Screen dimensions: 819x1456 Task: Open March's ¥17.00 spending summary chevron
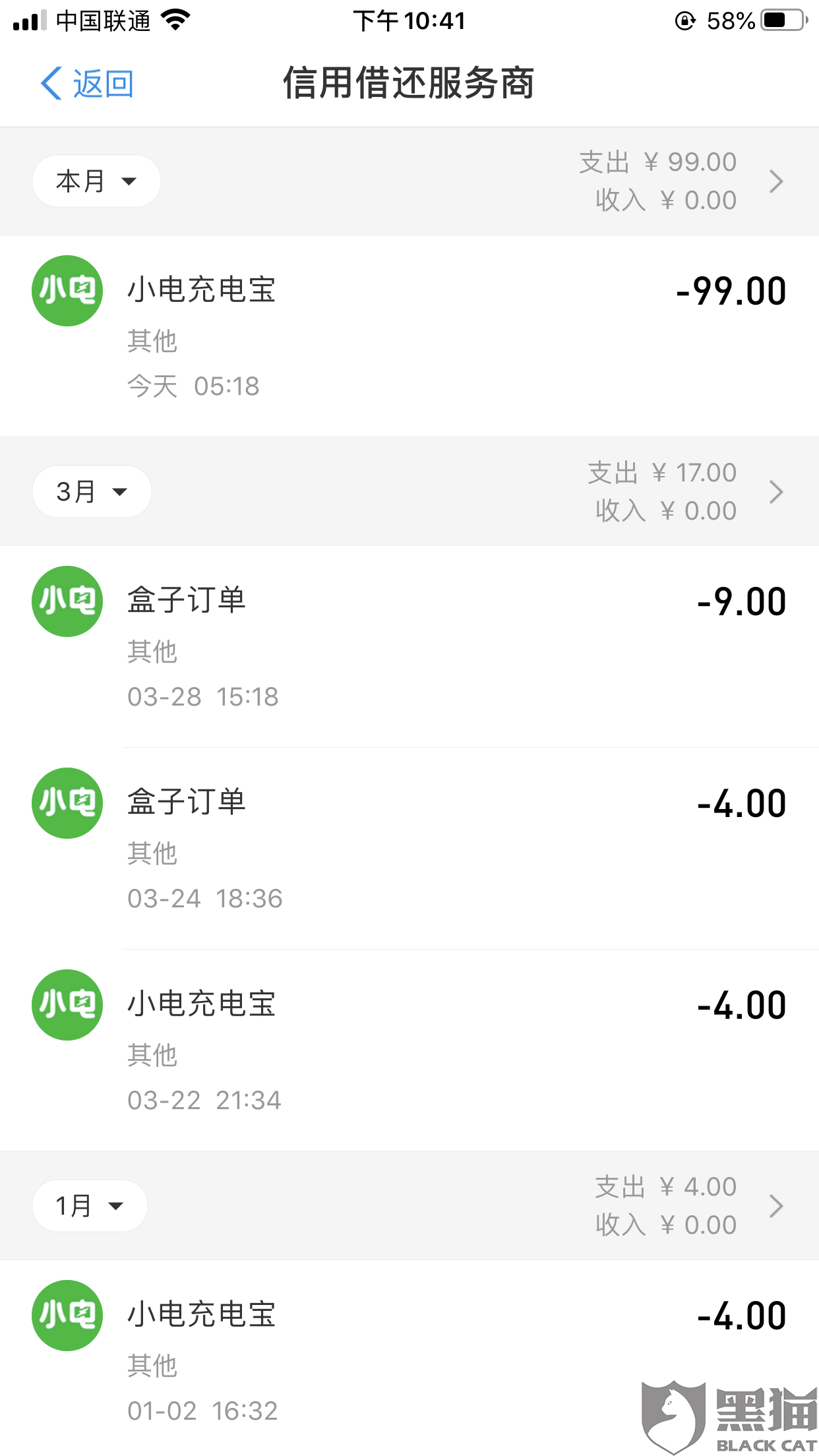(776, 492)
